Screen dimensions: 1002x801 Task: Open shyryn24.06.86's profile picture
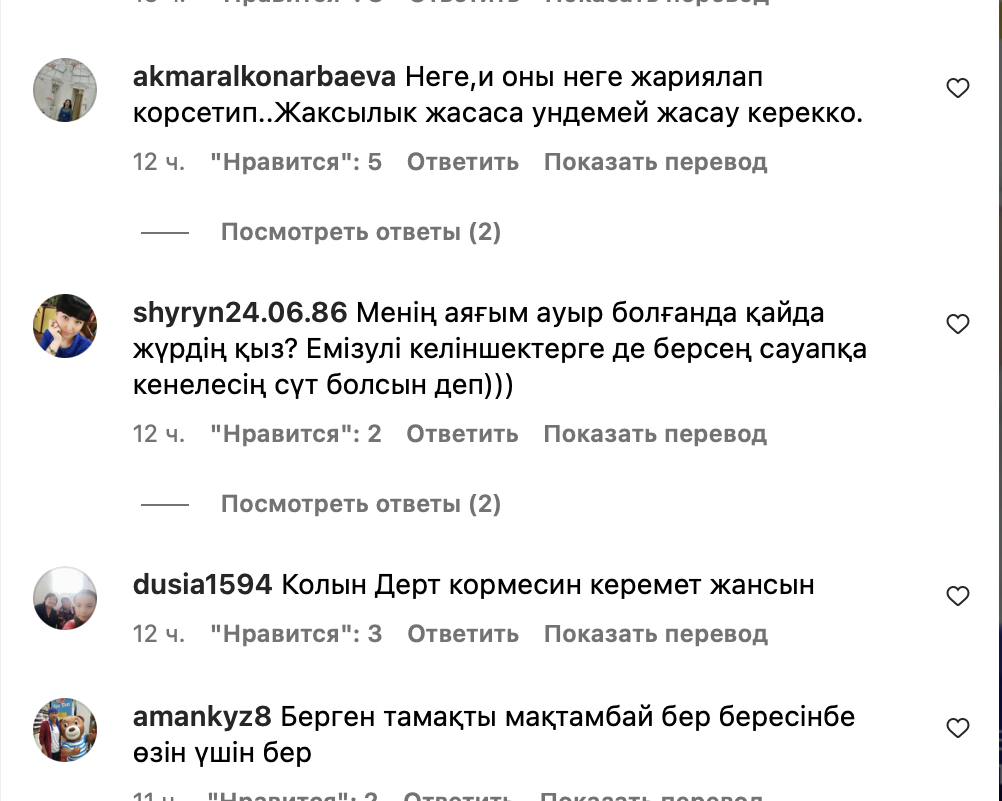pos(66,326)
